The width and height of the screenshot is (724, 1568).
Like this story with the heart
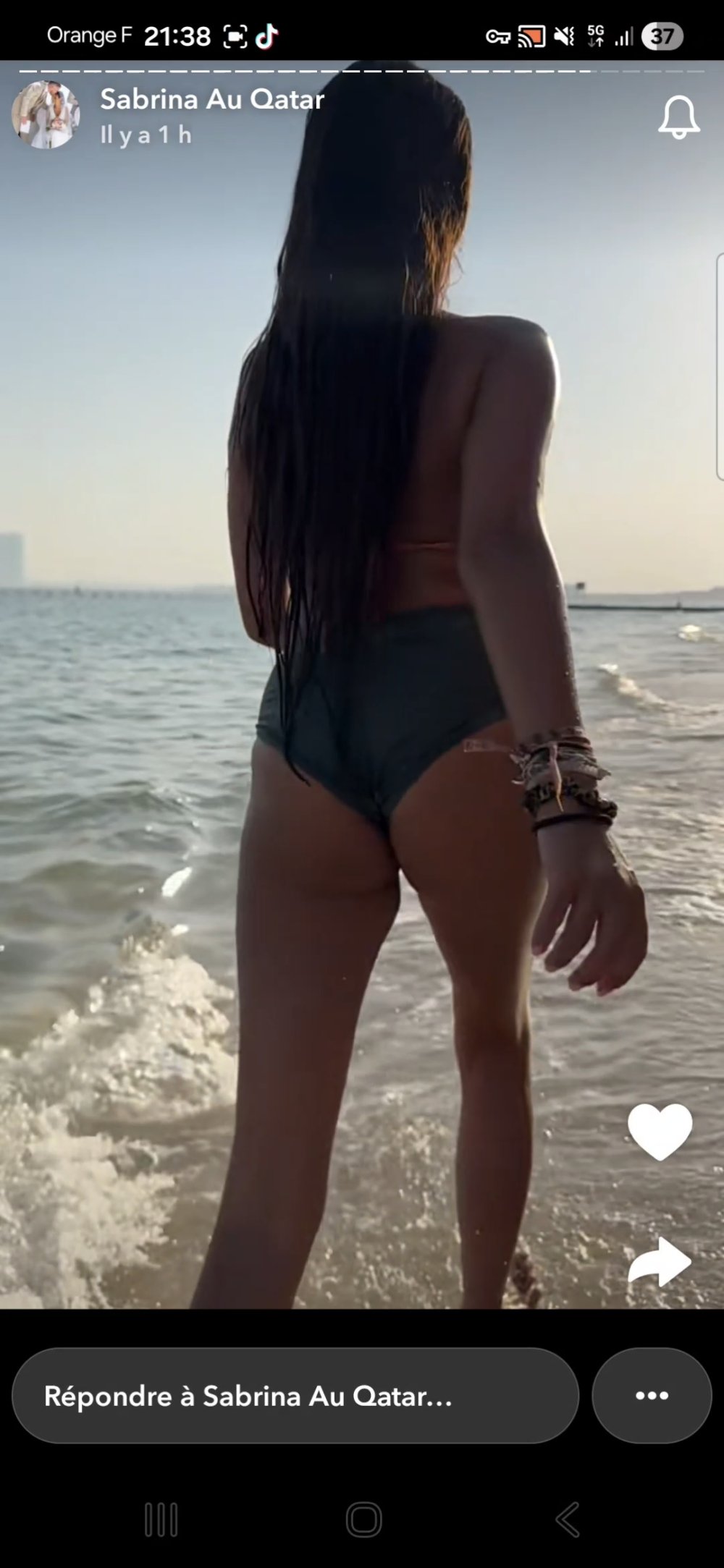(x=660, y=1131)
